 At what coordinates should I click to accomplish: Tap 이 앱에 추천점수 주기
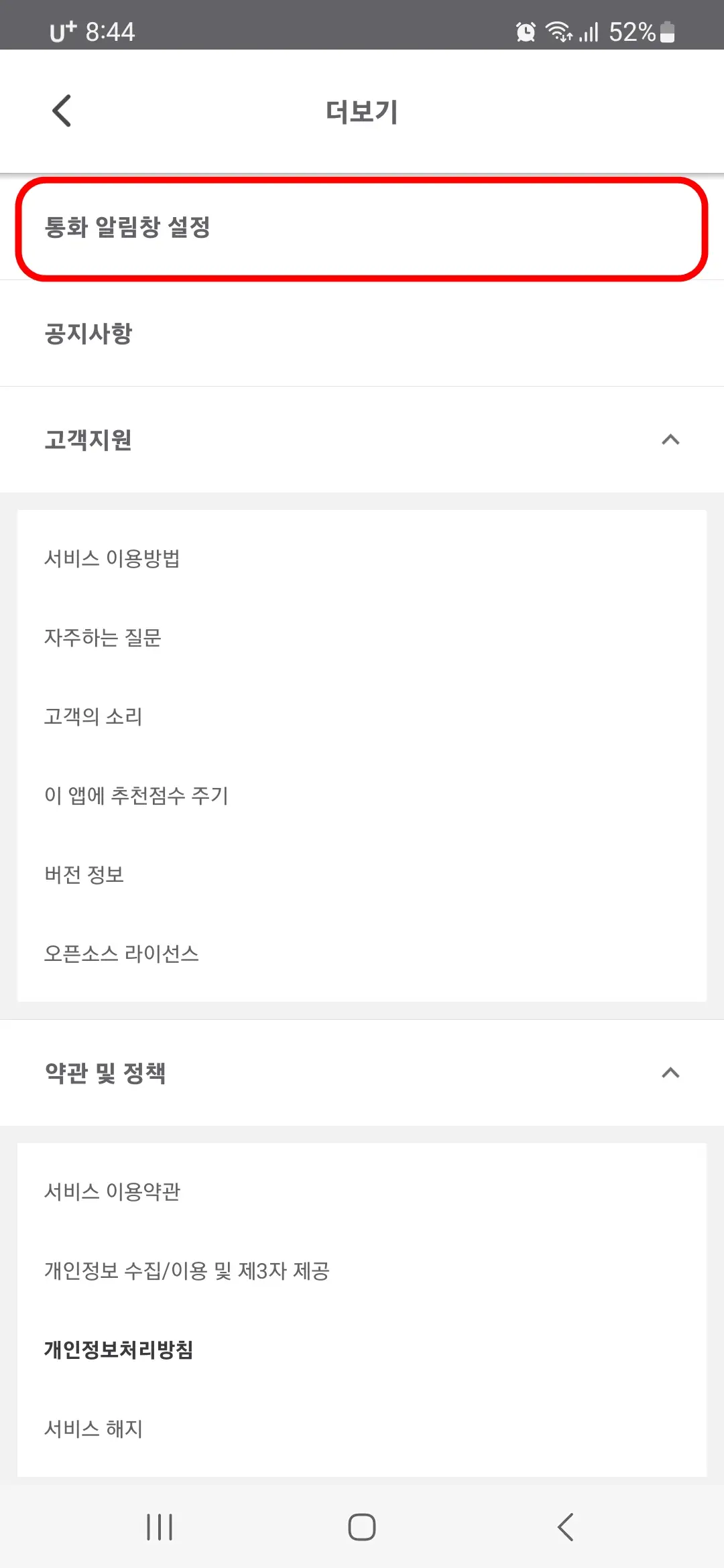[362, 795]
